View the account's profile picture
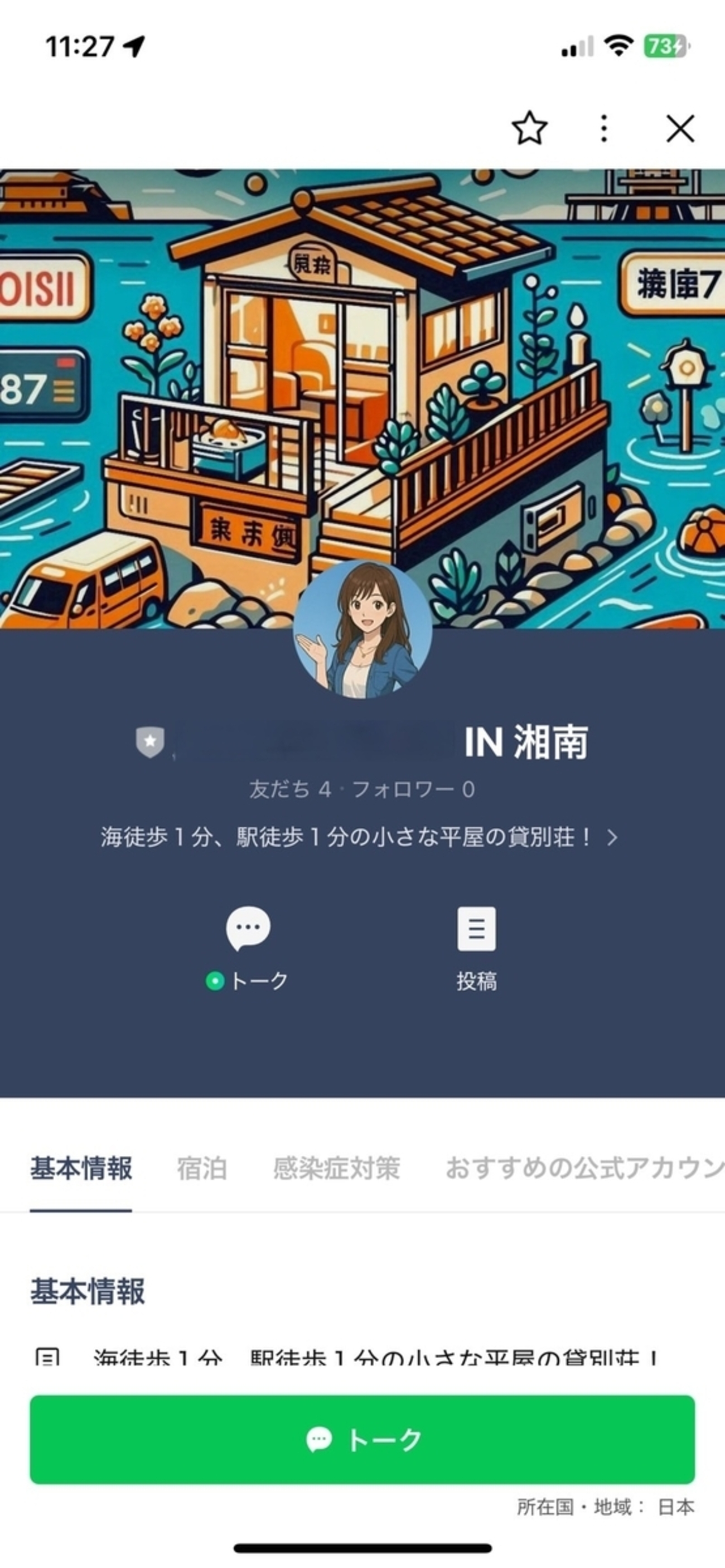This screenshot has width=725, height=1568. click(363, 629)
